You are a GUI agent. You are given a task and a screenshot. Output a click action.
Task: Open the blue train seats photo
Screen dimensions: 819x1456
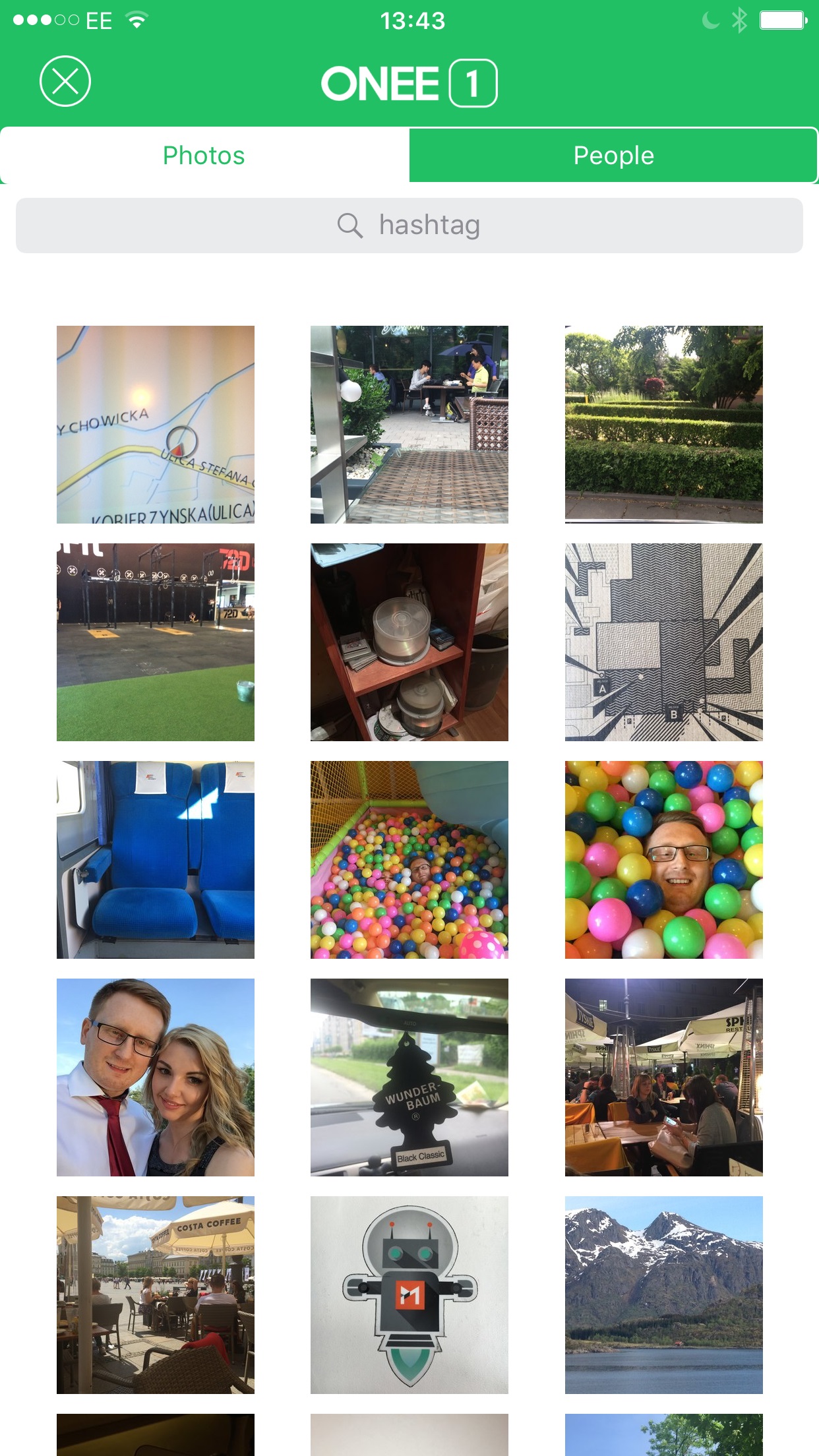click(156, 860)
